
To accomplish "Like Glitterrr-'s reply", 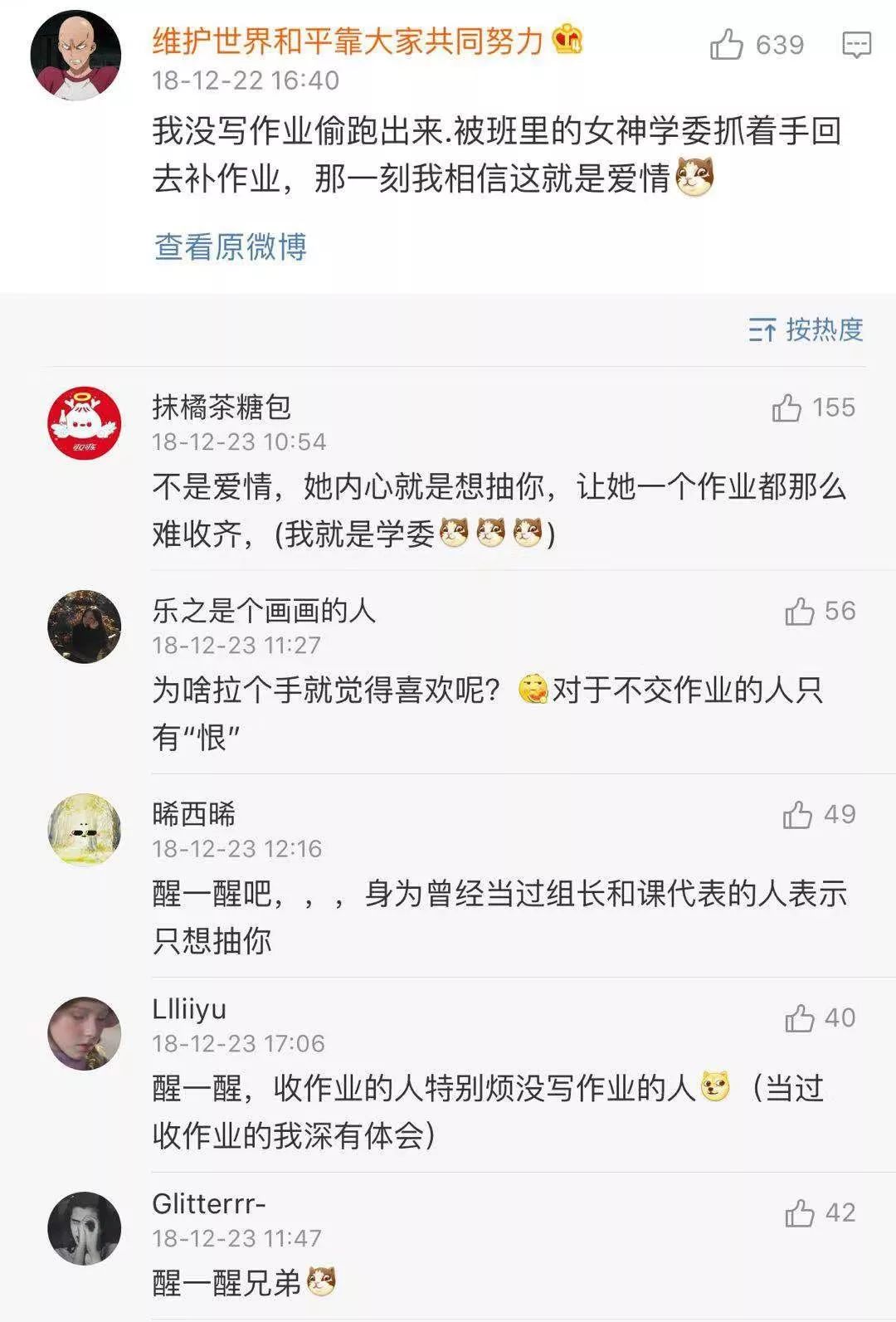I will 800,1213.
